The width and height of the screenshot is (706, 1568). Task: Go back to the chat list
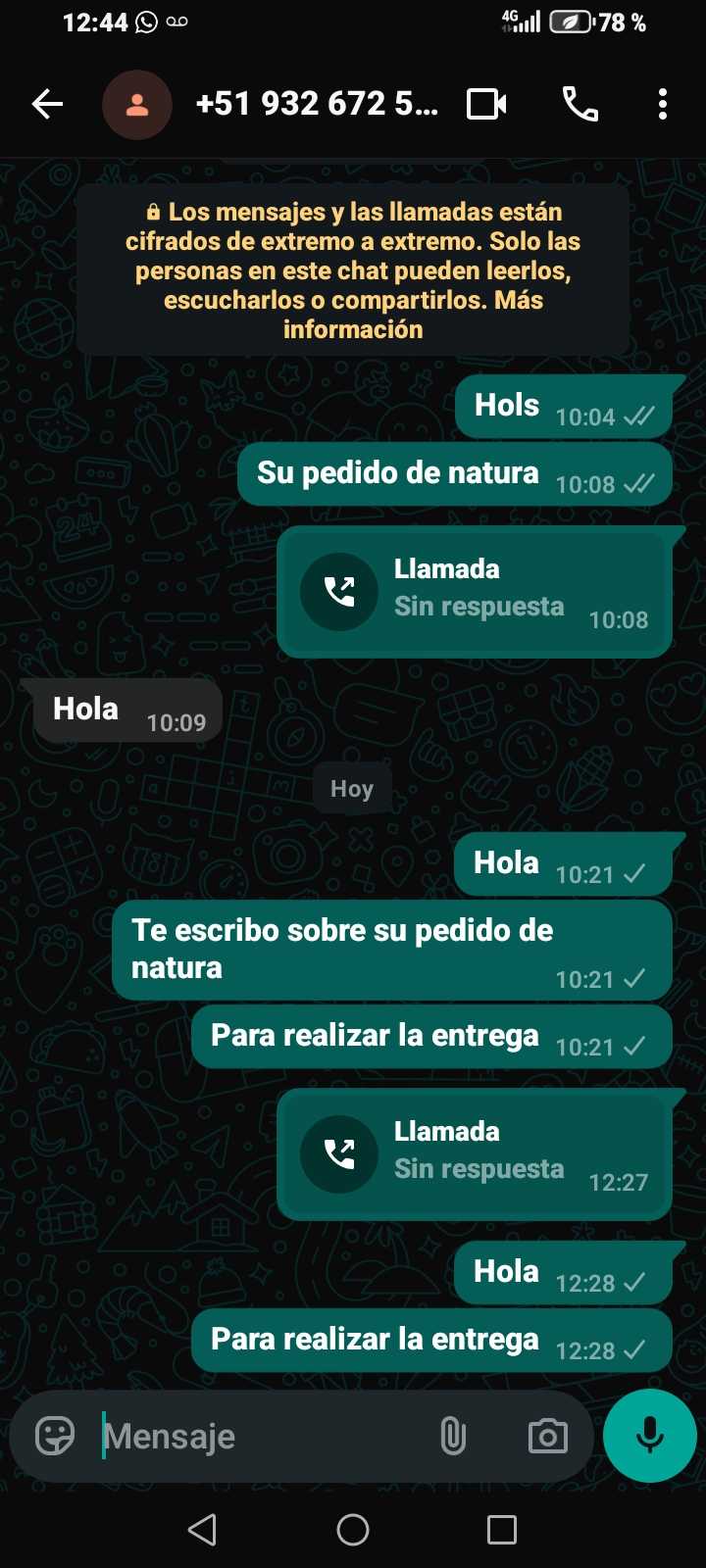coord(47,104)
